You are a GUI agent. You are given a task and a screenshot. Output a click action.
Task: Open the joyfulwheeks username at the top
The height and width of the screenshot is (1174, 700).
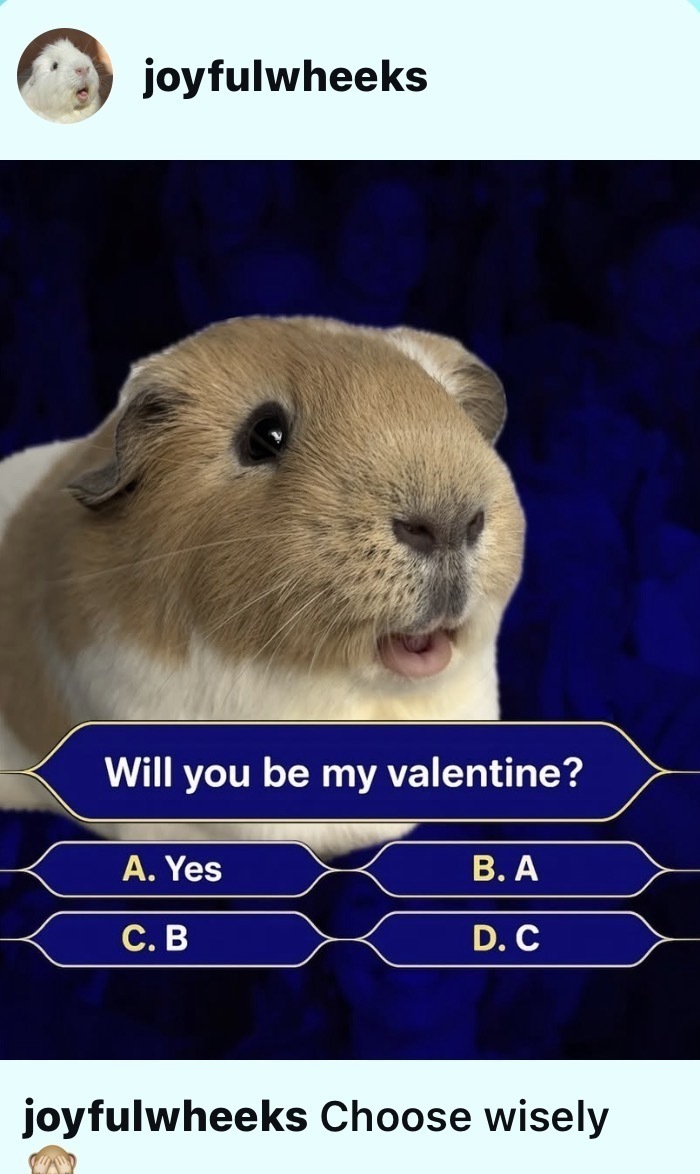coord(285,77)
